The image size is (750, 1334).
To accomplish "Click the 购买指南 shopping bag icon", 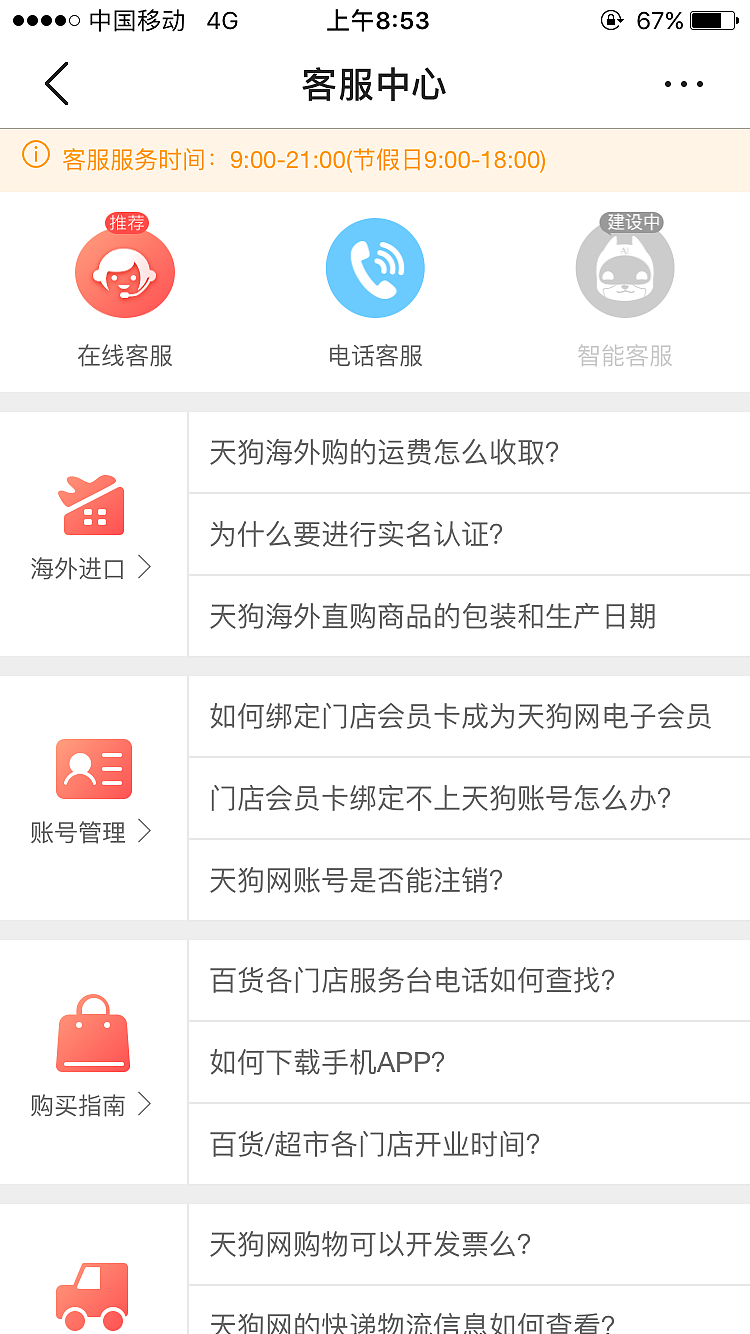I will (x=93, y=1034).
